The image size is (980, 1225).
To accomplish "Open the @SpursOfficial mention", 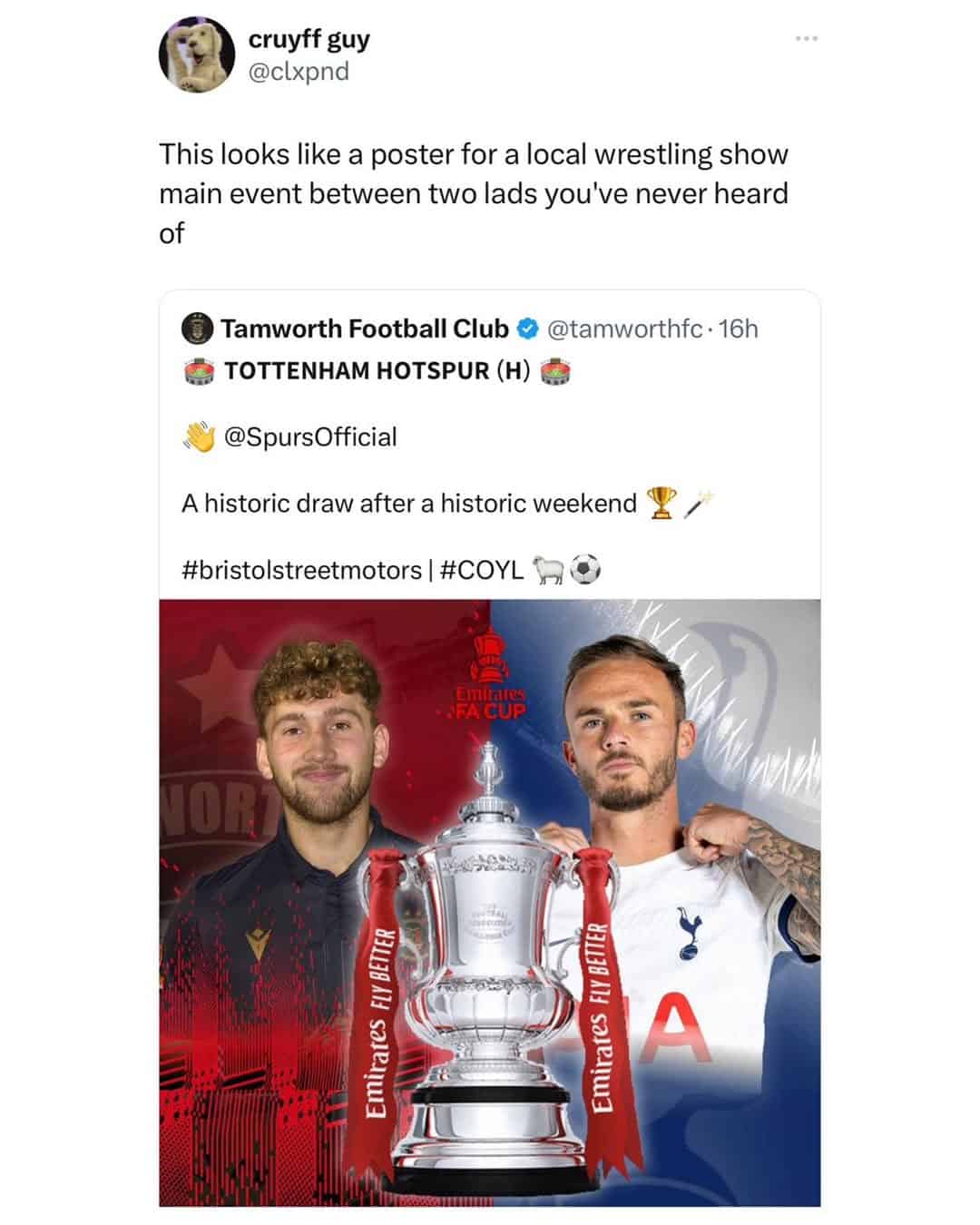I will click(313, 437).
